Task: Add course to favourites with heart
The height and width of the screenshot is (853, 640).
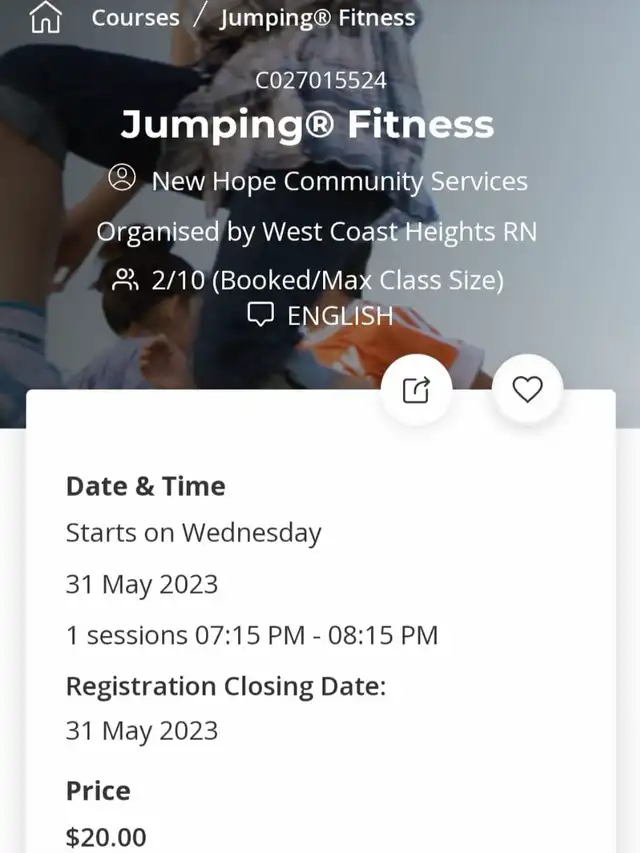Action: click(527, 390)
